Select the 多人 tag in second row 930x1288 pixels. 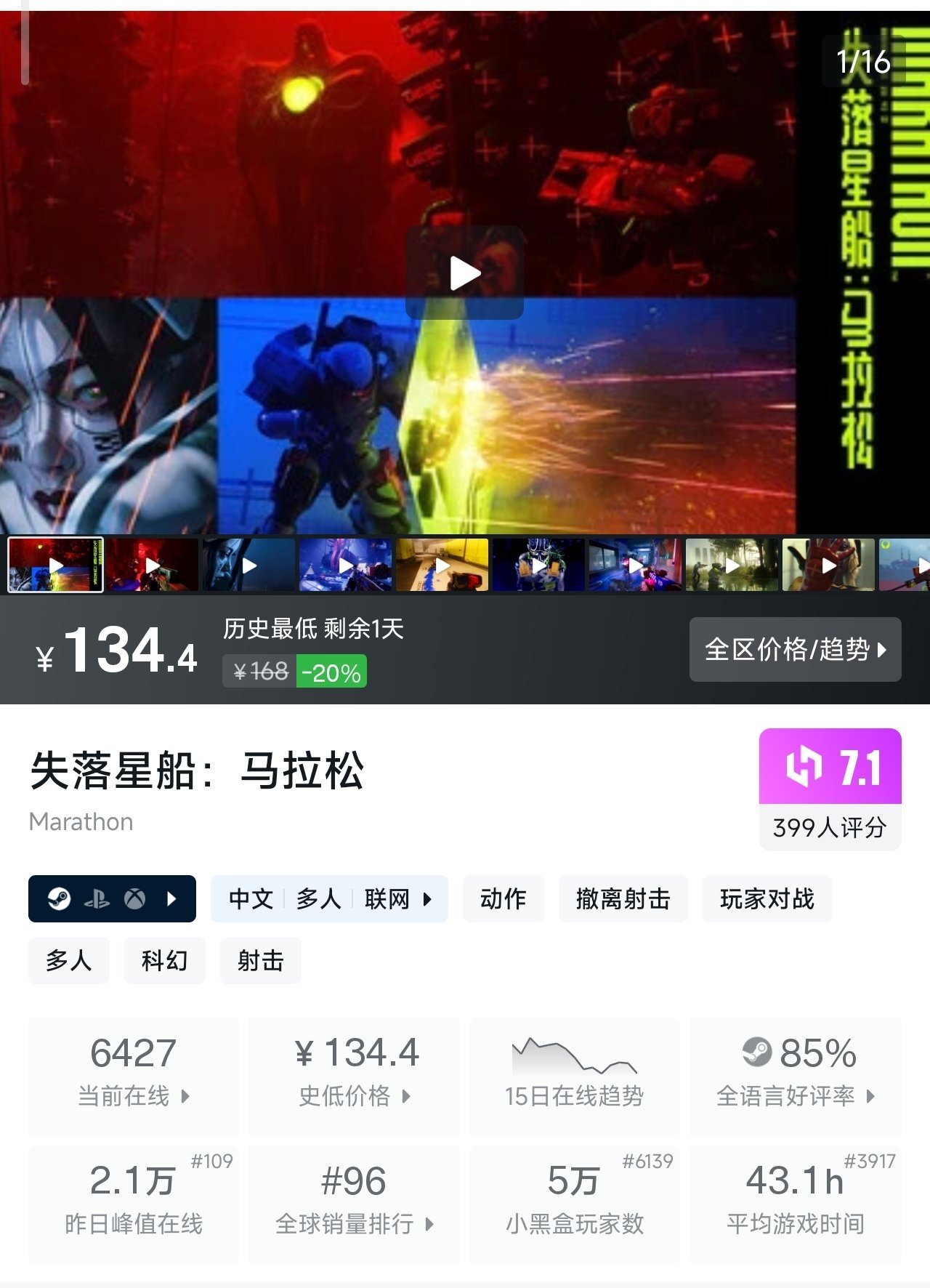tap(68, 961)
